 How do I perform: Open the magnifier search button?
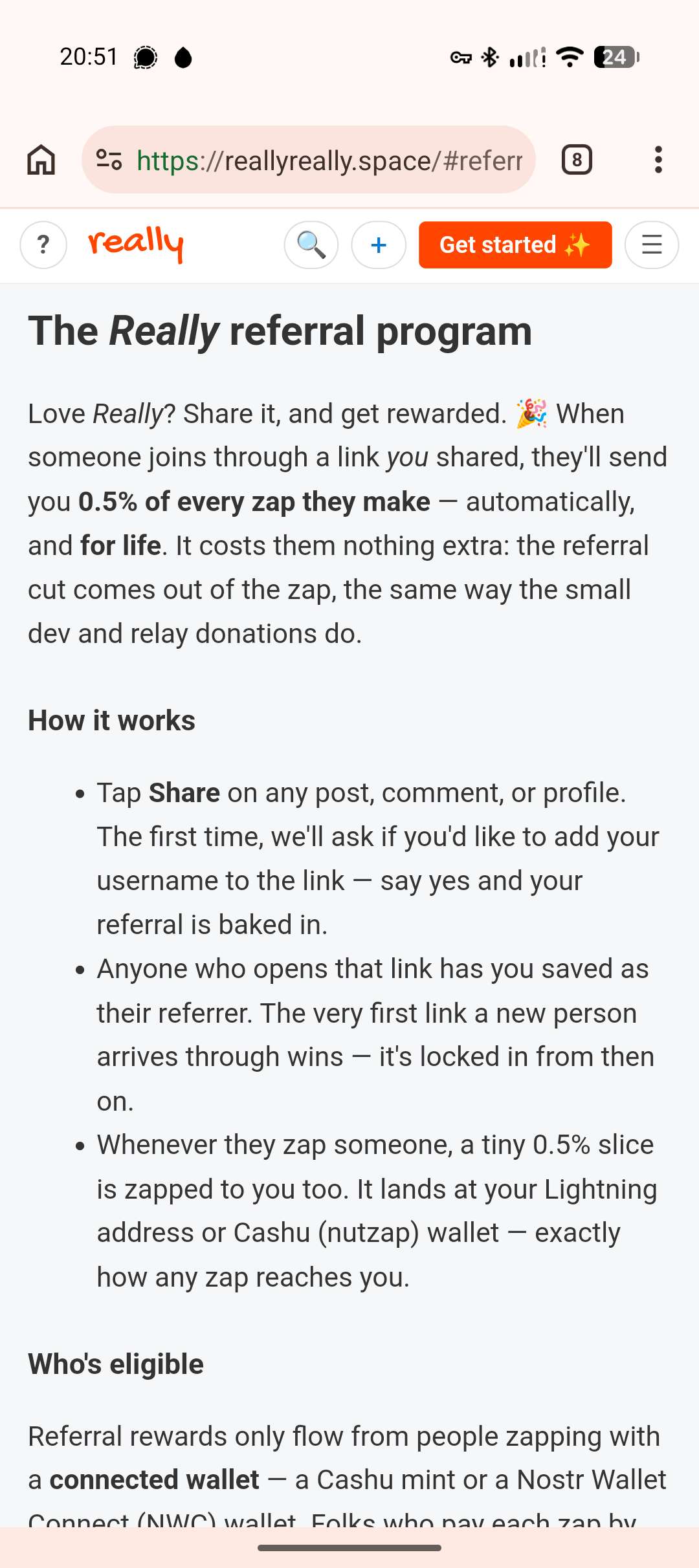pos(311,245)
